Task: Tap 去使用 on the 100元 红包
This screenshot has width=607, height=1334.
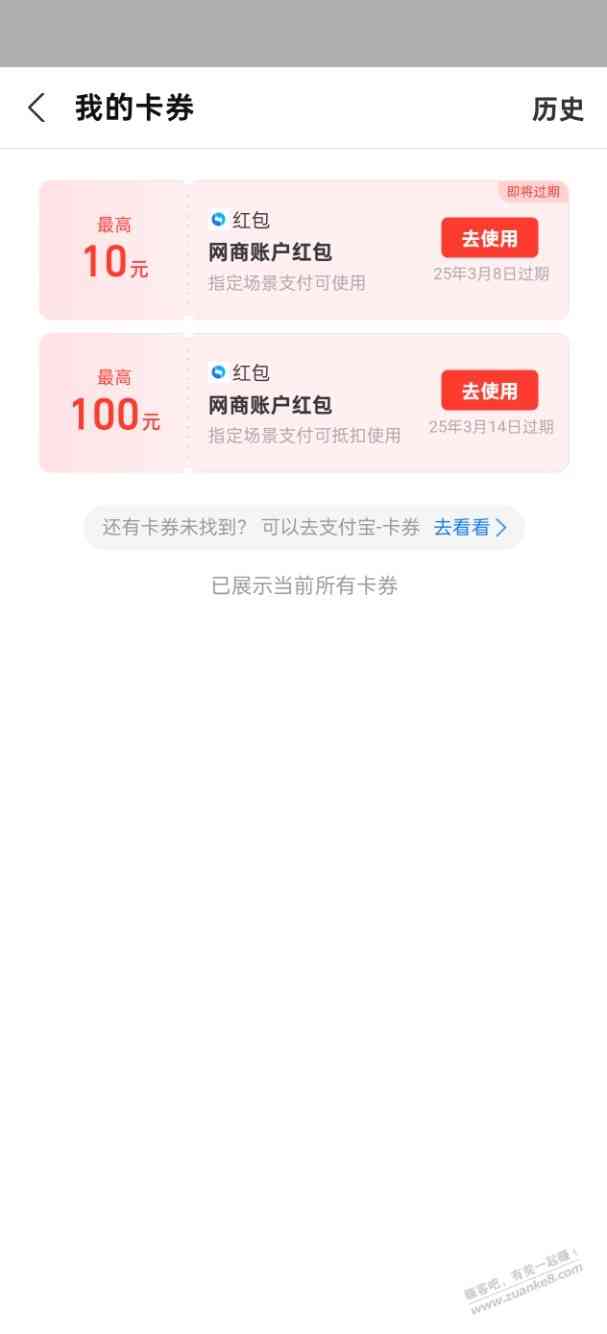Action: 489,390
